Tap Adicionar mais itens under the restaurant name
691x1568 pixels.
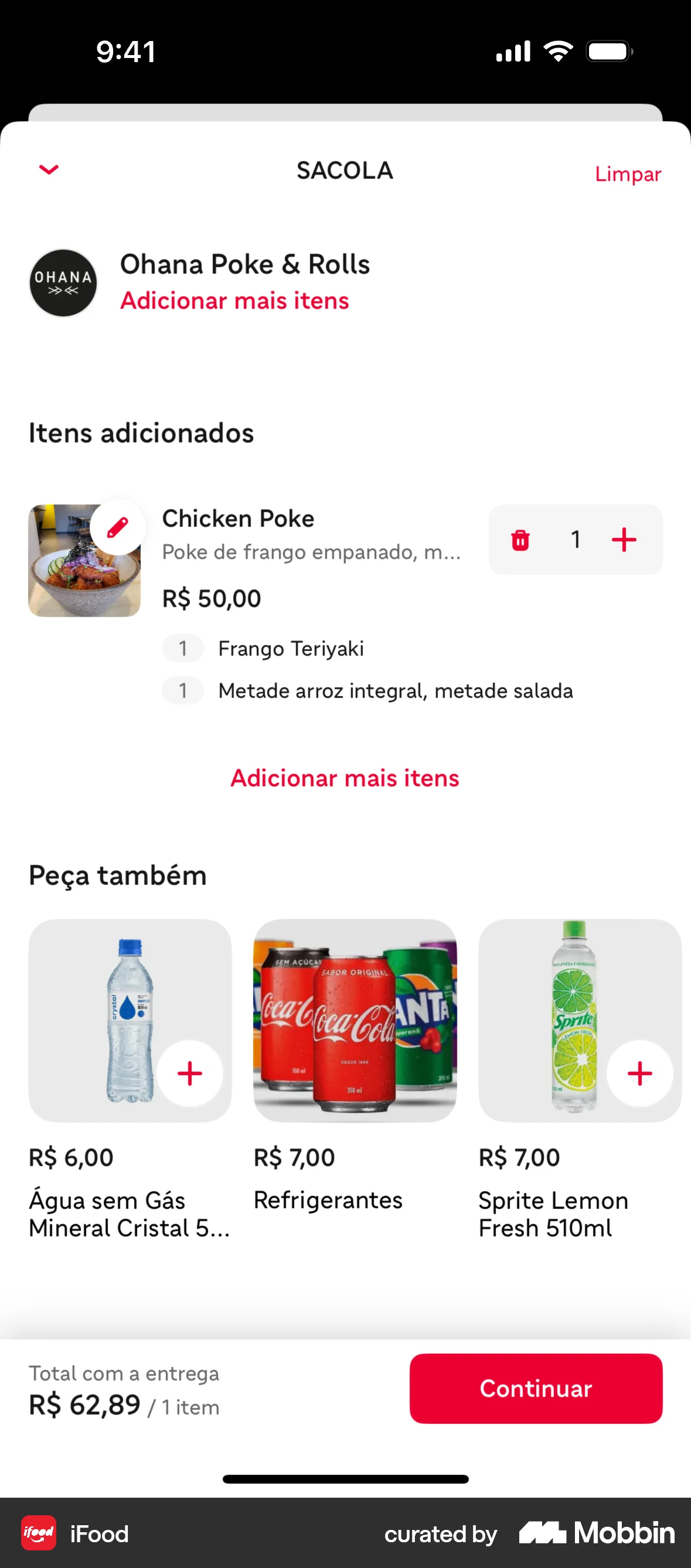point(234,301)
